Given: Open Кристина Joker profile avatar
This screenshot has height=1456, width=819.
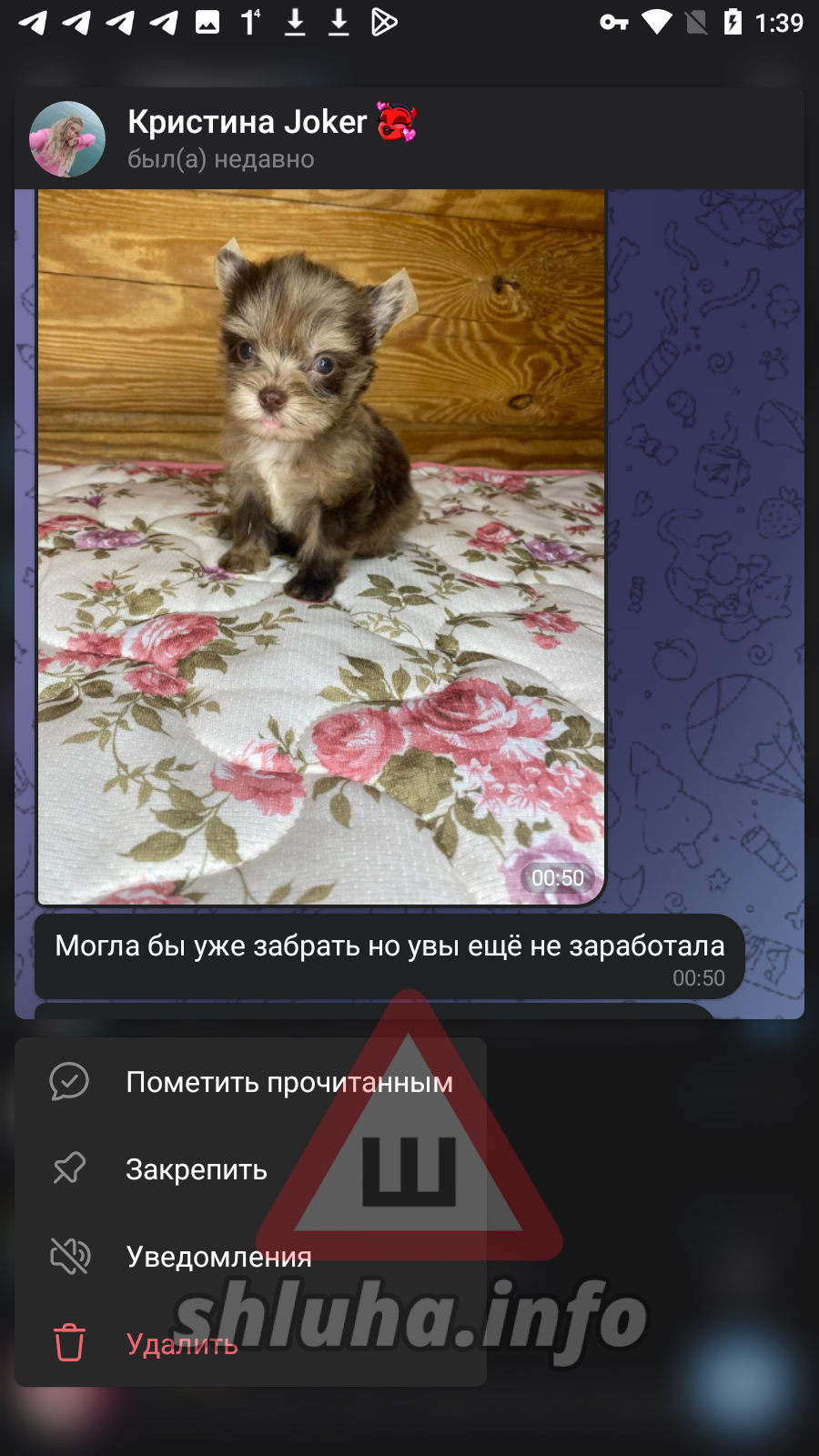Looking at the screenshot, I should (x=67, y=139).
